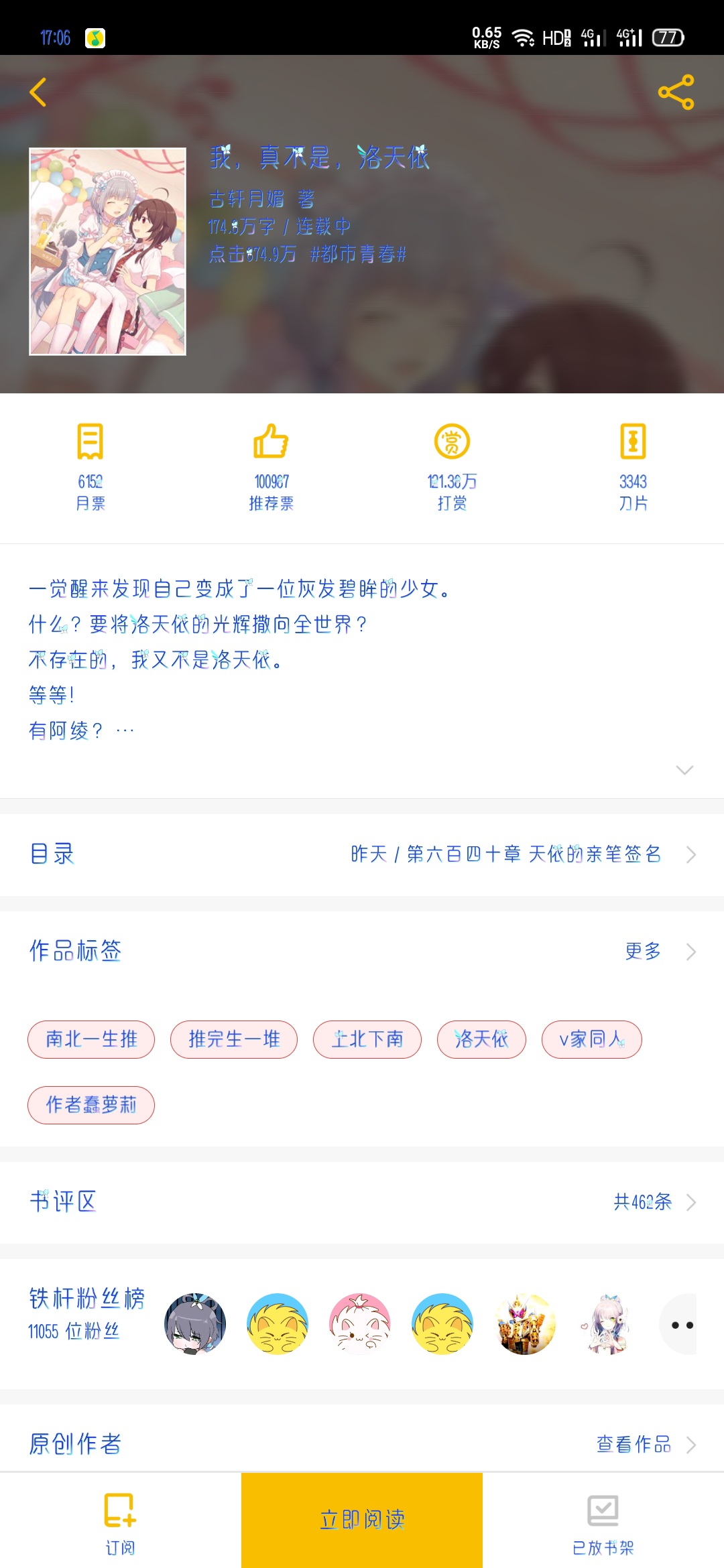Open 书评区 with 462 reviews

click(x=362, y=1202)
